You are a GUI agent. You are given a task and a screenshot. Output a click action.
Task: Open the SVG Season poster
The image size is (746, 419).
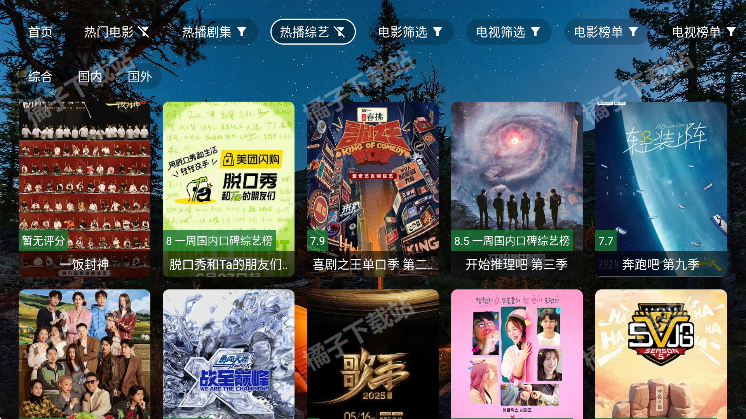[660, 354]
